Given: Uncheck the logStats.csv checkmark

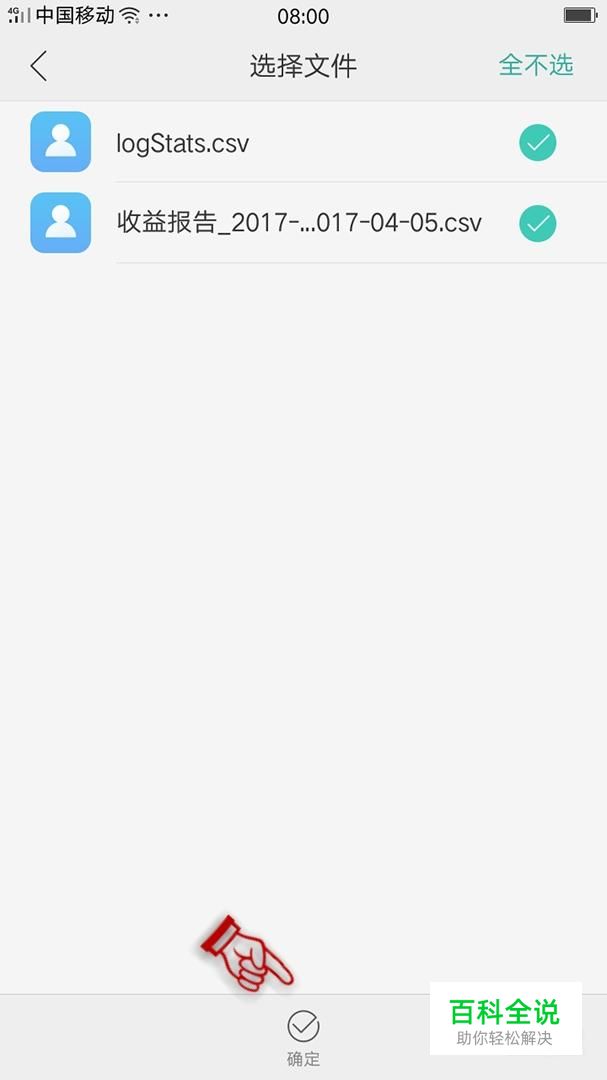Looking at the screenshot, I should 537,143.
